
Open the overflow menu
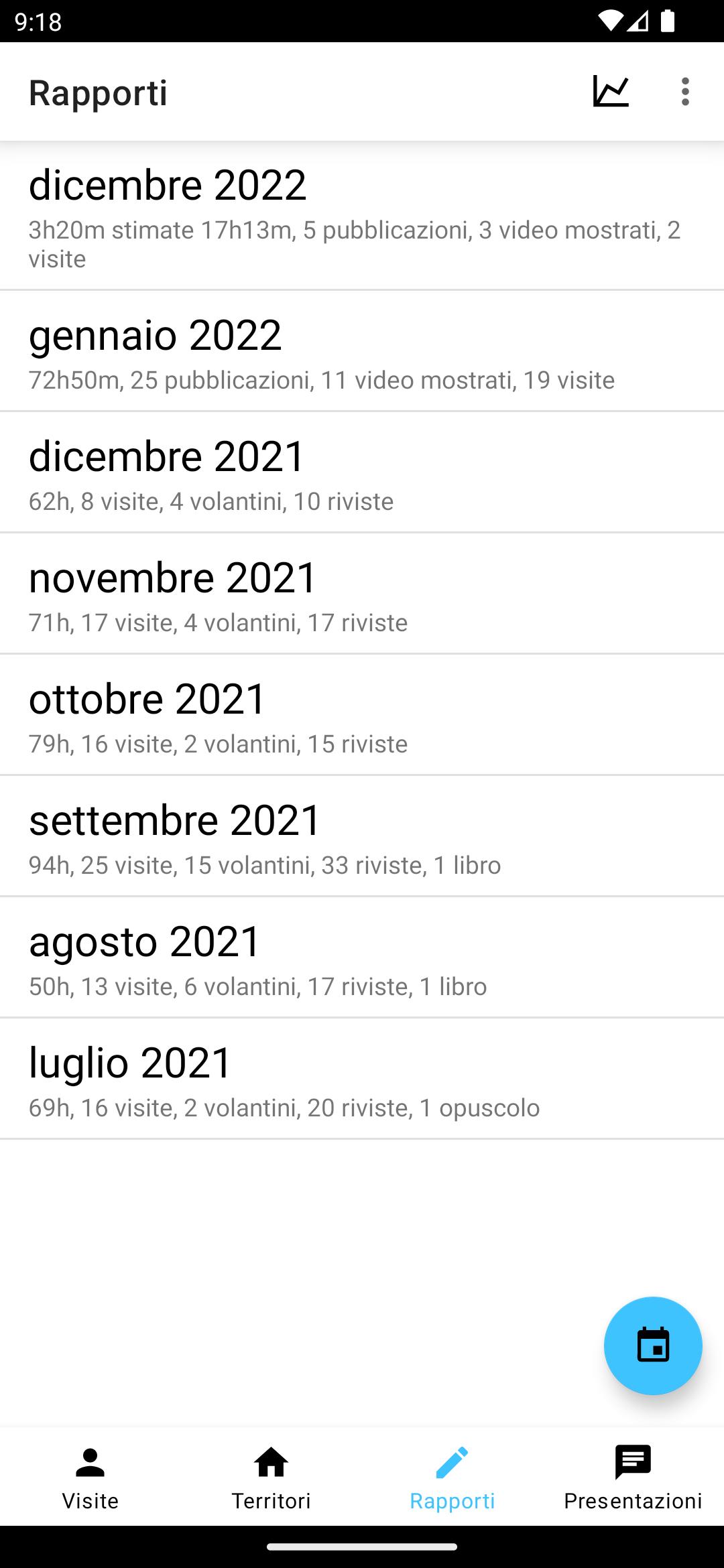pos(684,92)
